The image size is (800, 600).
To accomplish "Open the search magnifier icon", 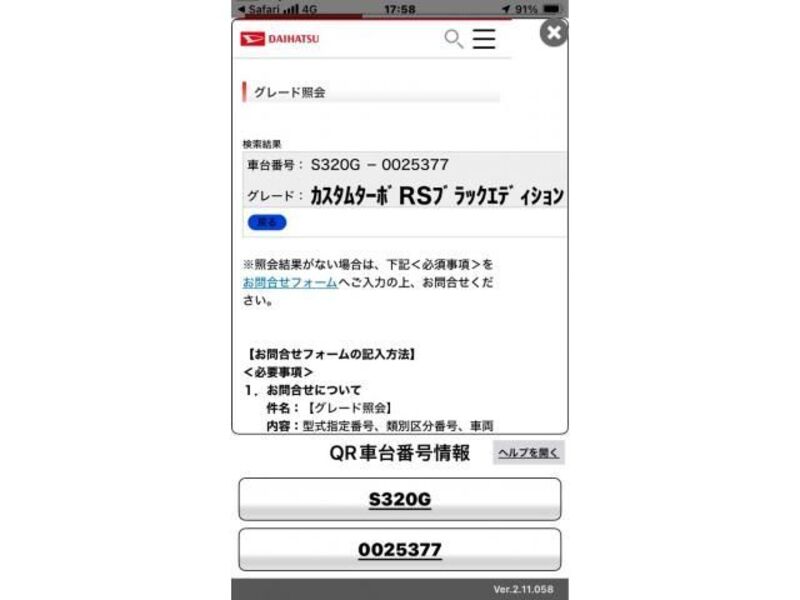I will click(x=453, y=39).
